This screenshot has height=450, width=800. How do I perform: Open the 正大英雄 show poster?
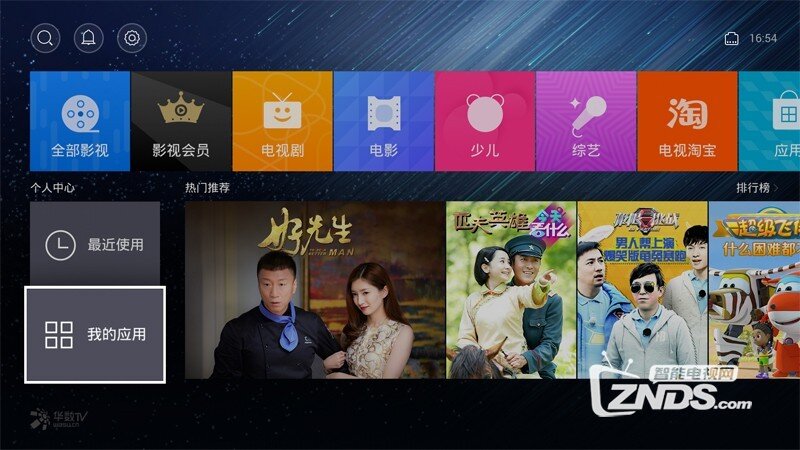pos(510,290)
